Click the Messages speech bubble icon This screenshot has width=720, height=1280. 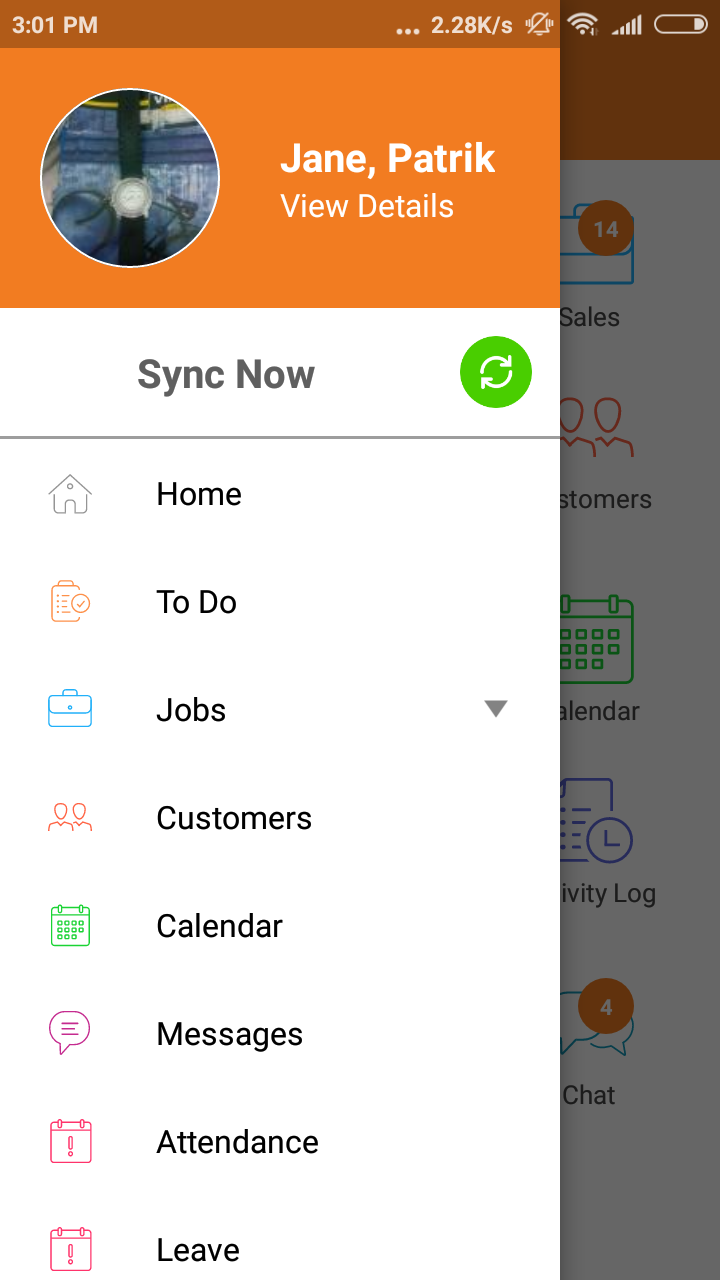pyautogui.click(x=69, y=1033)
